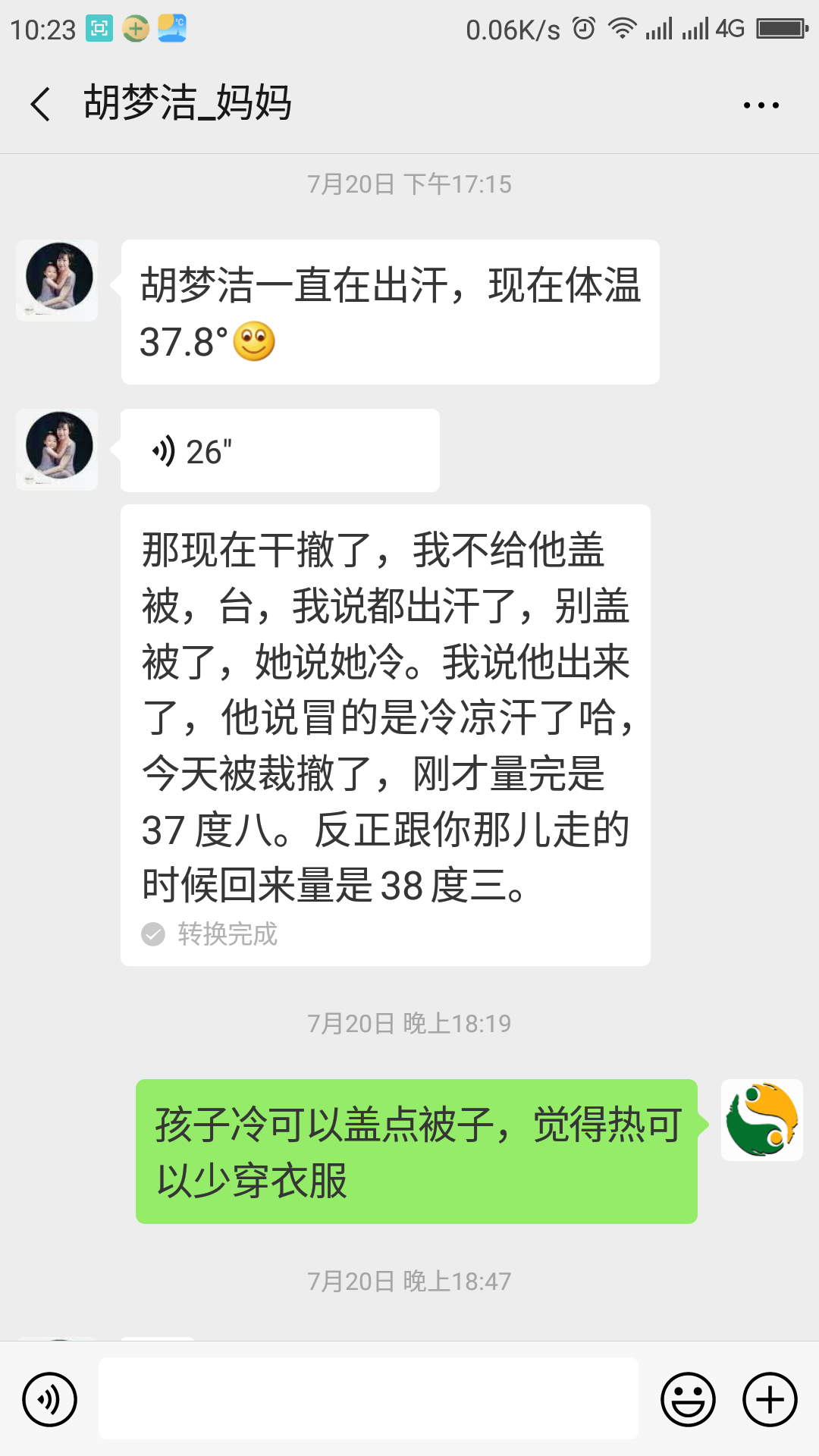Image resolution: width=819 pixels, height=1456 pixels.
Task: Go back from chat with 胡梦洁_妈妈
Action: tap(41, 104)
